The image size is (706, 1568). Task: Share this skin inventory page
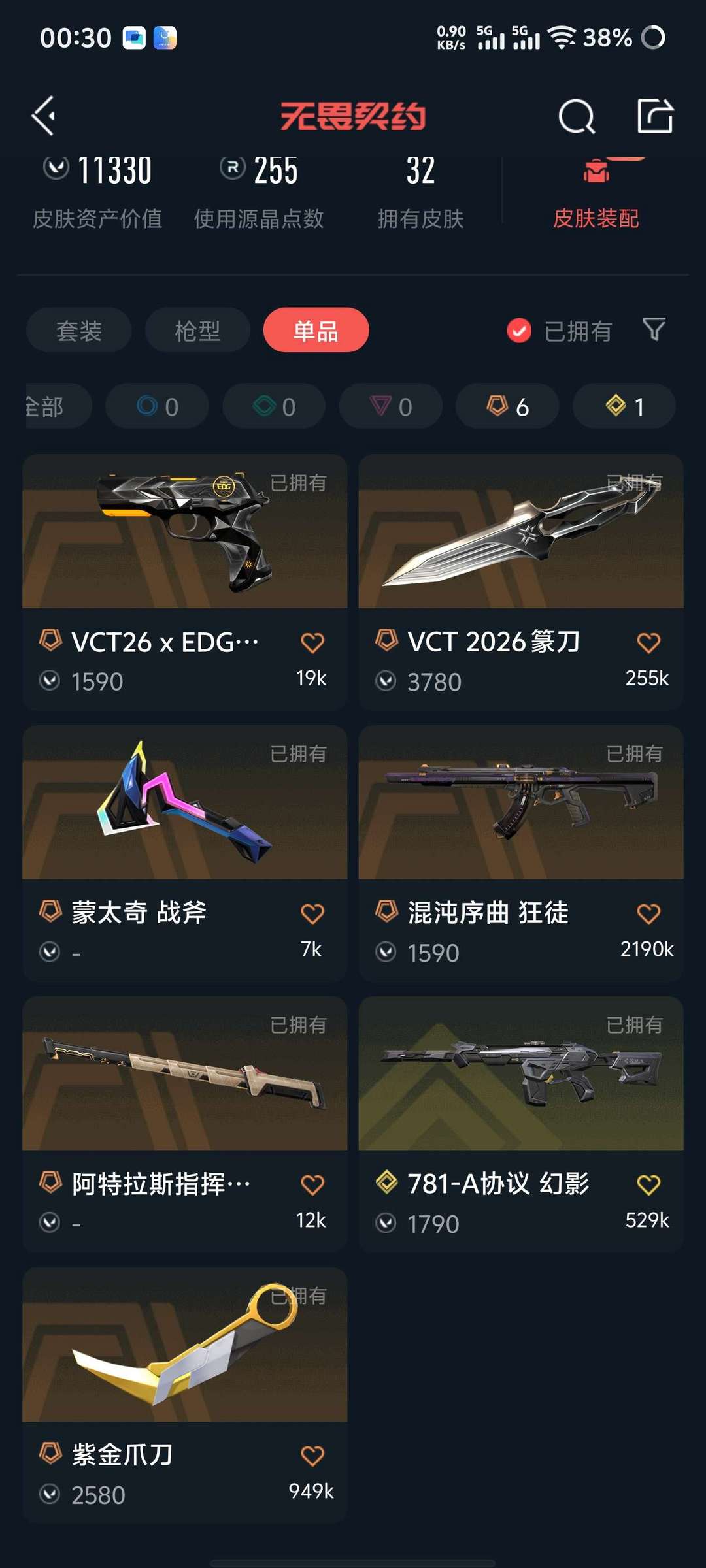point(655,116)
